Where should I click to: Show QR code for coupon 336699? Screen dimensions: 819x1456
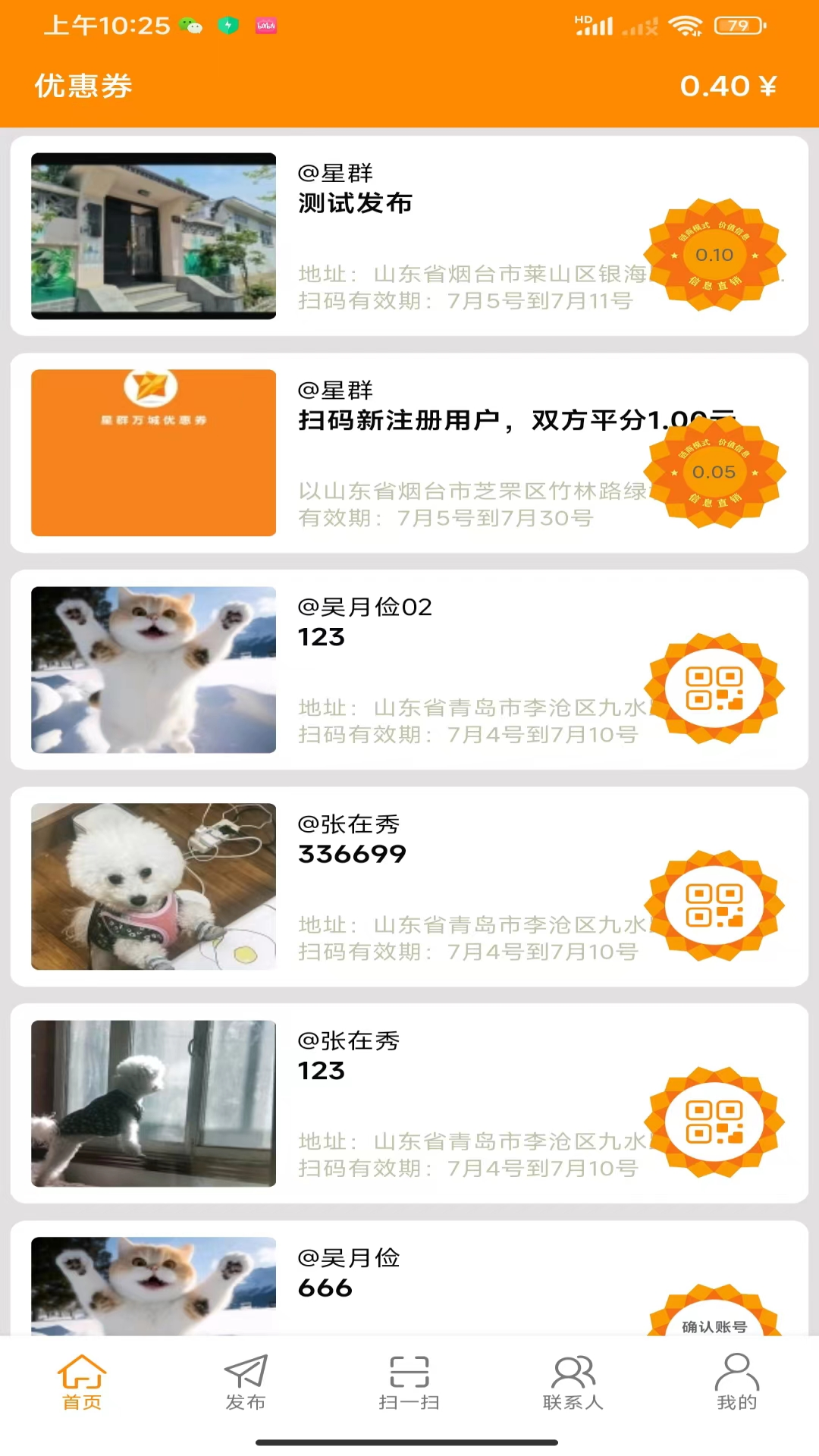click(x=714, y=905)
